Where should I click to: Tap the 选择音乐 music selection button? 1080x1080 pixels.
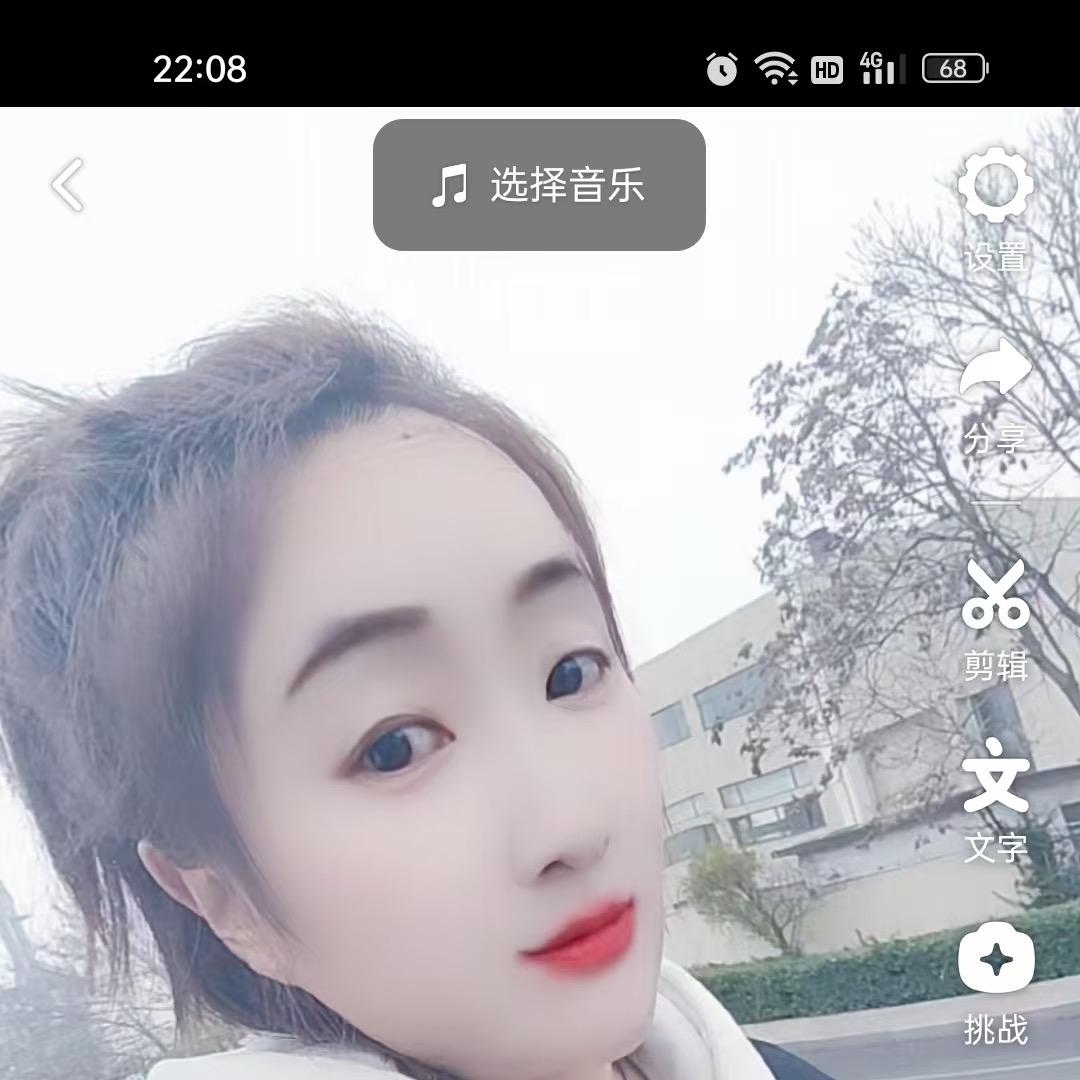(539, 185)
